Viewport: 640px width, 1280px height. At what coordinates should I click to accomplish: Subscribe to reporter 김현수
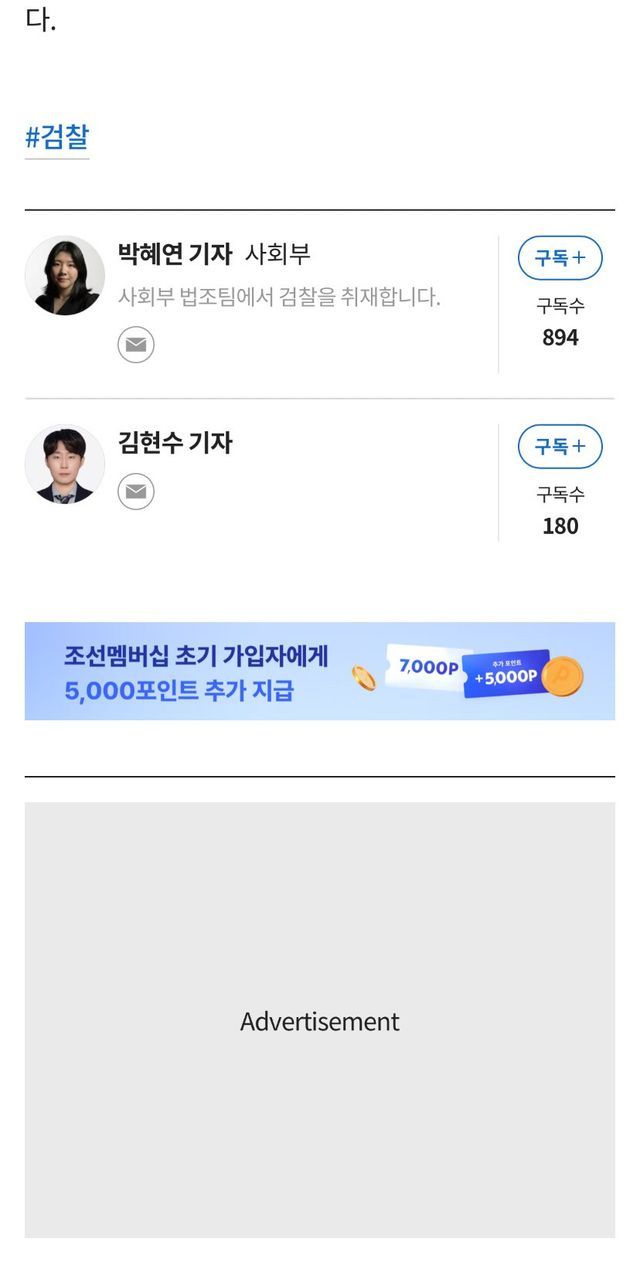559,446
